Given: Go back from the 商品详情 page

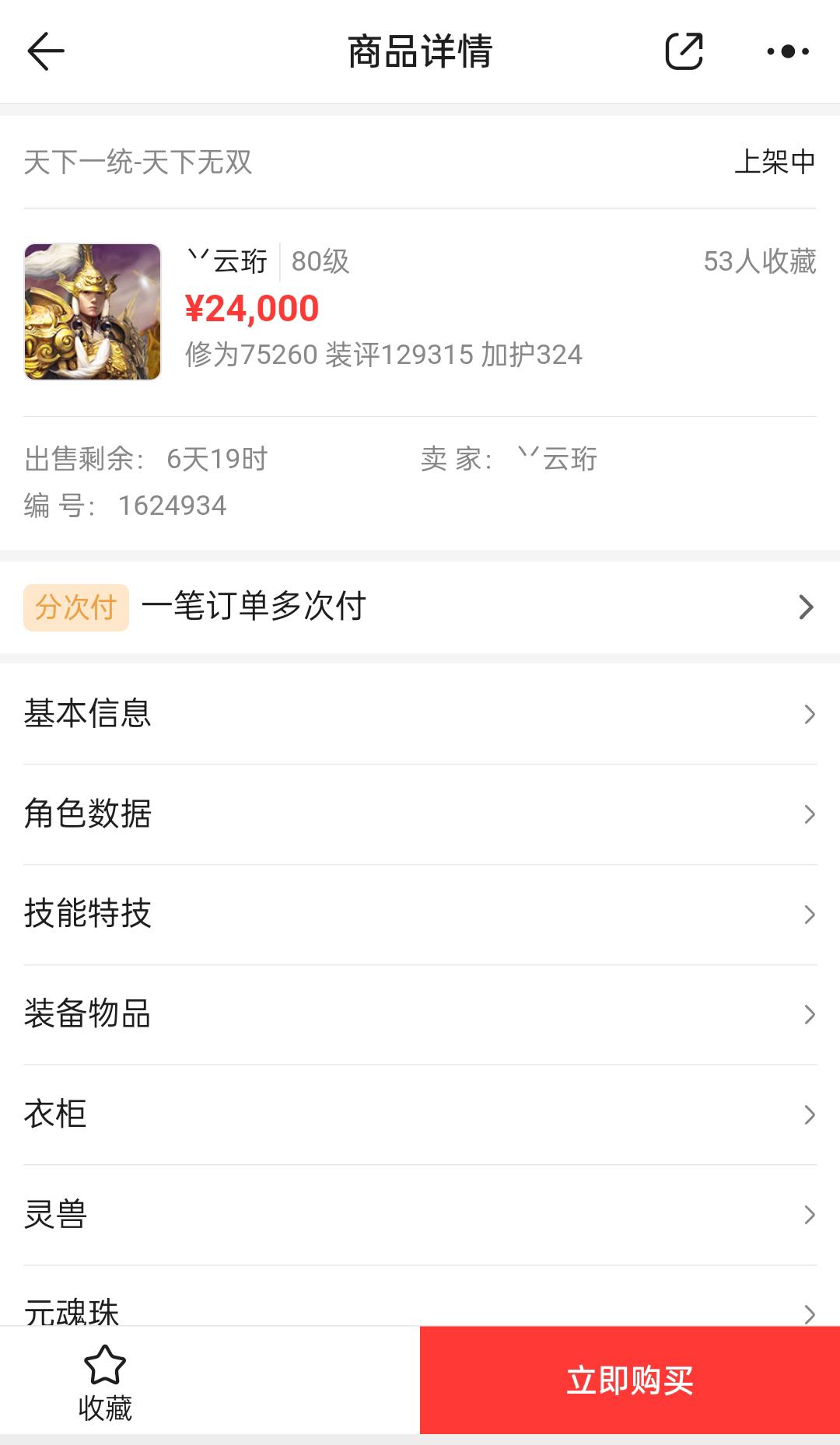Looking at the screenshot, I should pyautogui.click(x=46, y=51).
